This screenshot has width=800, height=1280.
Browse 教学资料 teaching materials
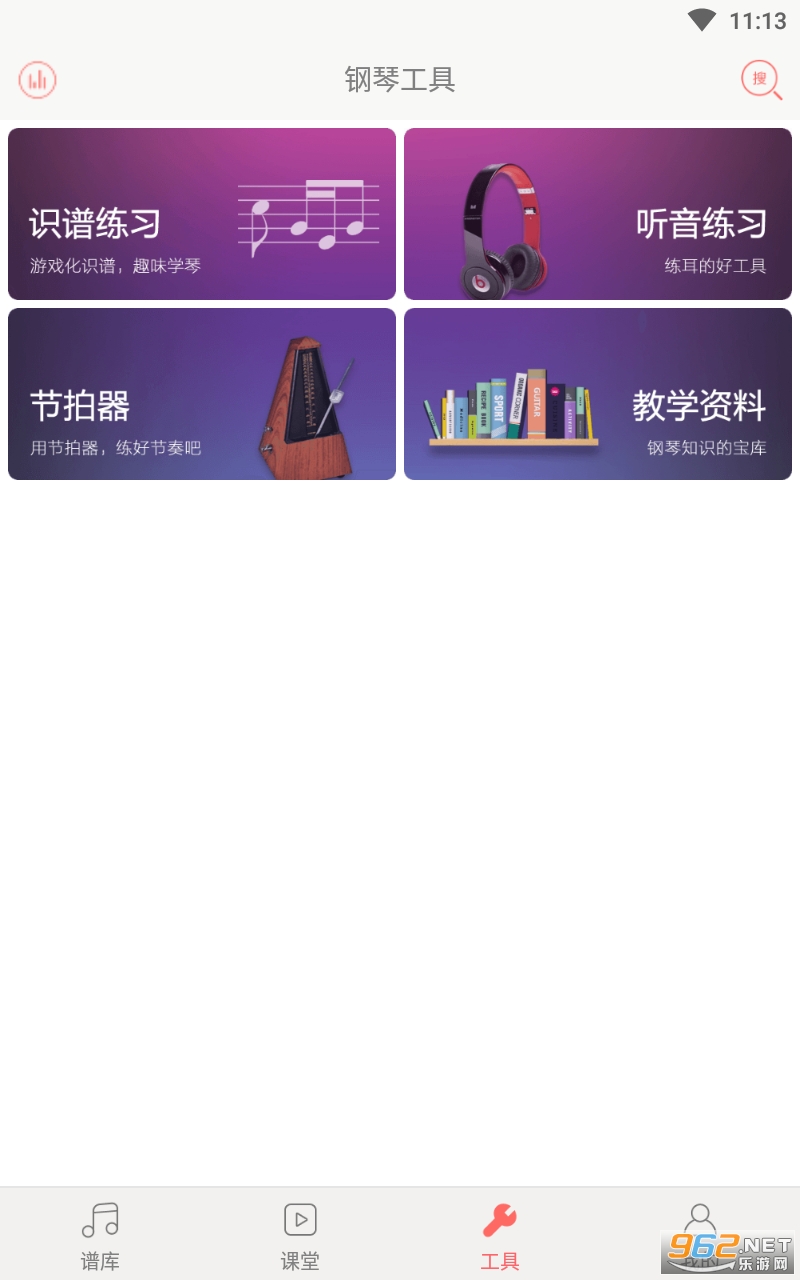[x=598, y=394]
